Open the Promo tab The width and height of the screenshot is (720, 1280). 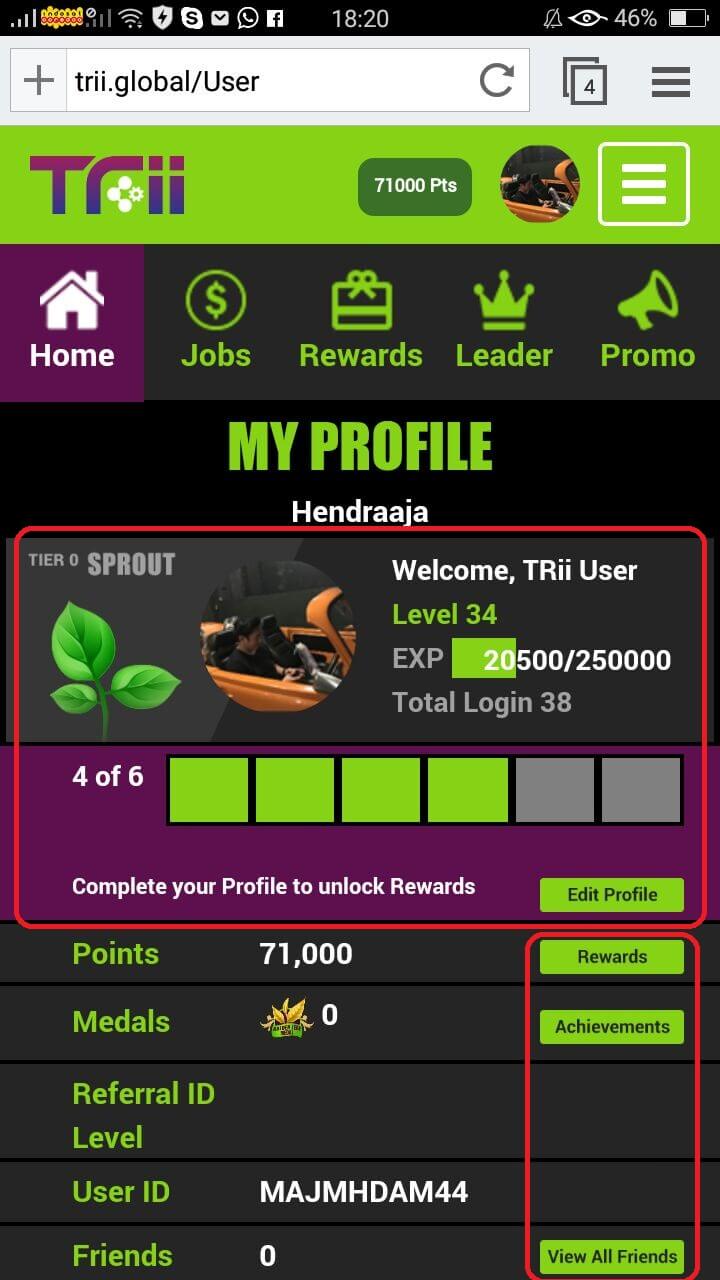pos(648,323)
